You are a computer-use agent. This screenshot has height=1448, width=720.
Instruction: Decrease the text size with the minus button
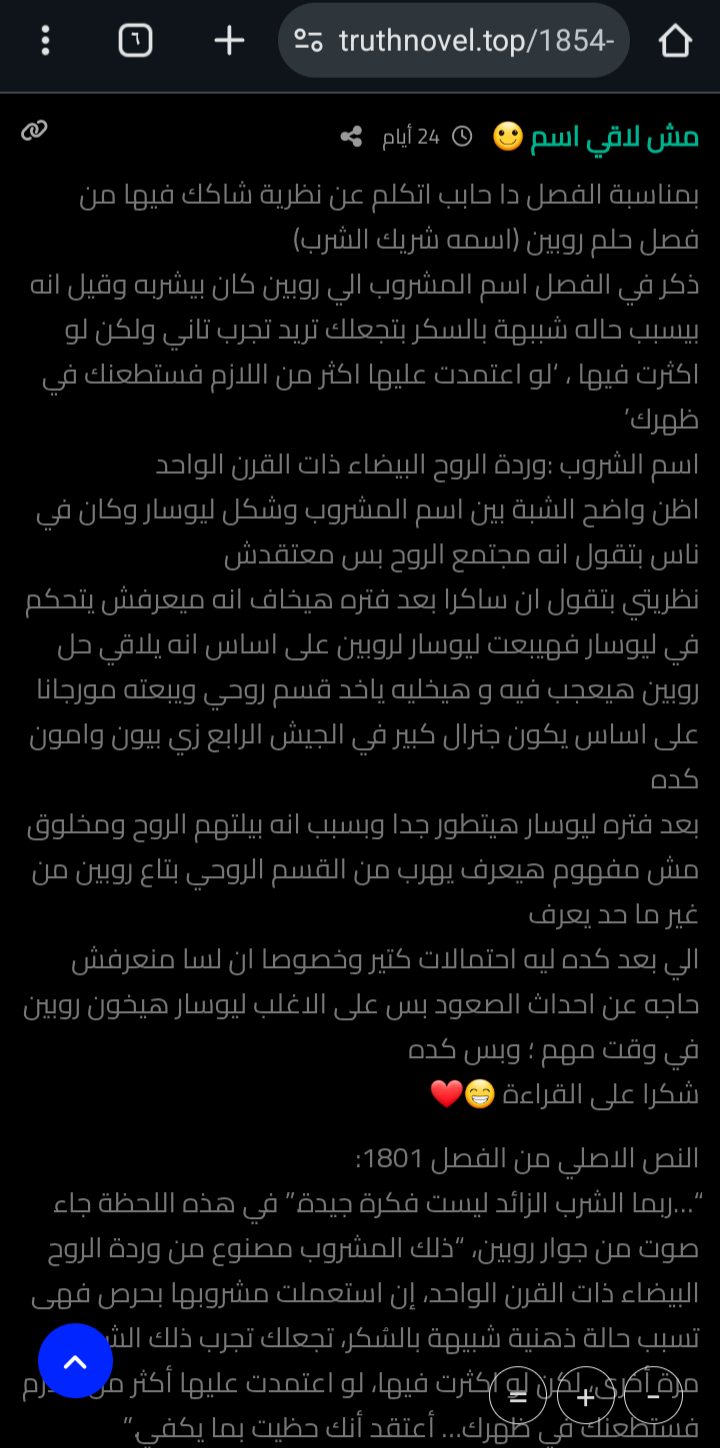point(653,1395)
